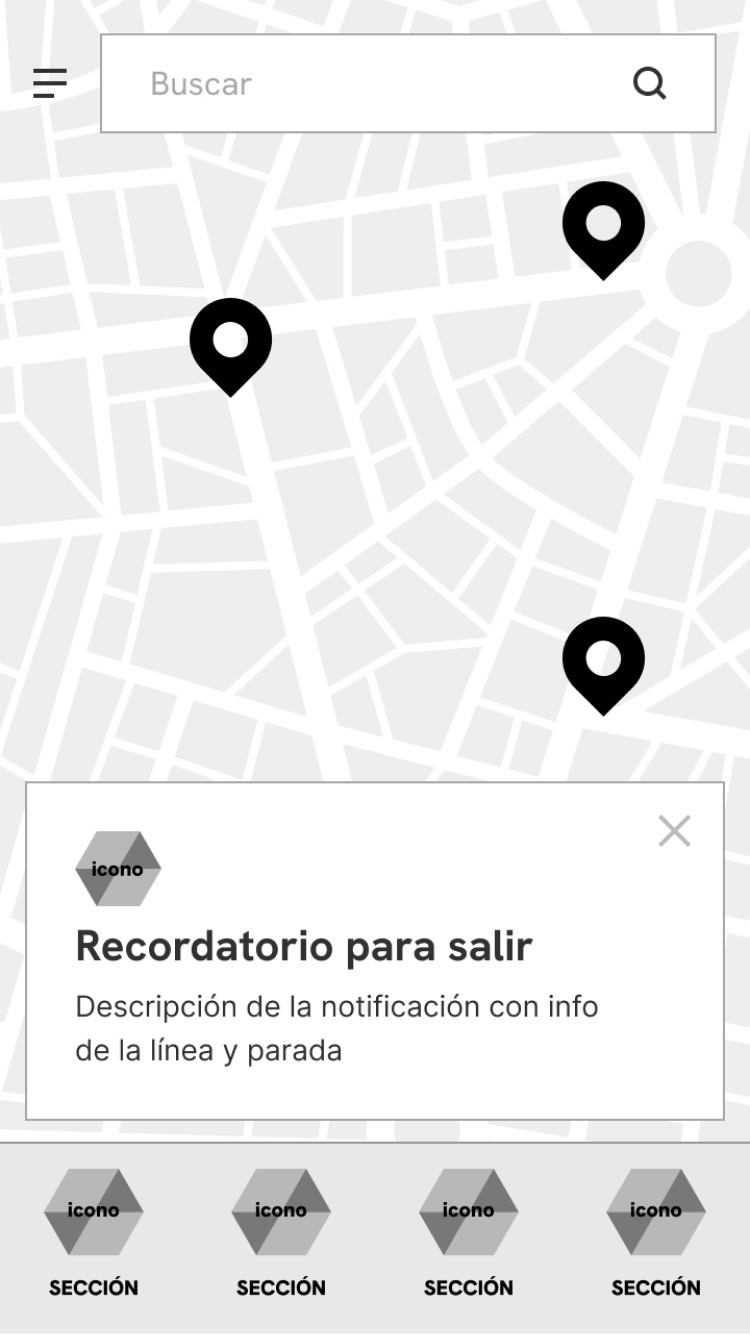The height and width of the screenshot is (1334, 750).
Task: Select the map pin beside the roundabout
Action: [x=603, y=225]
